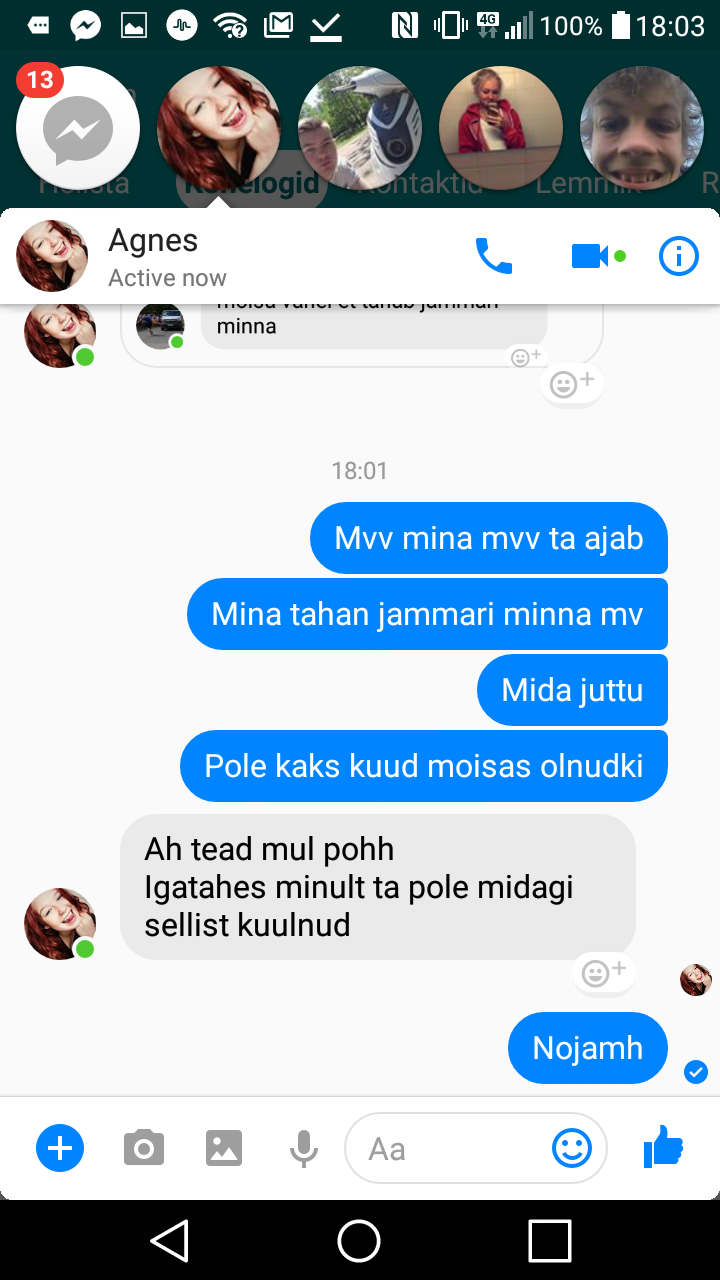
Task: Send a thumbs-up like
Action: click(x=663, y=1146)
